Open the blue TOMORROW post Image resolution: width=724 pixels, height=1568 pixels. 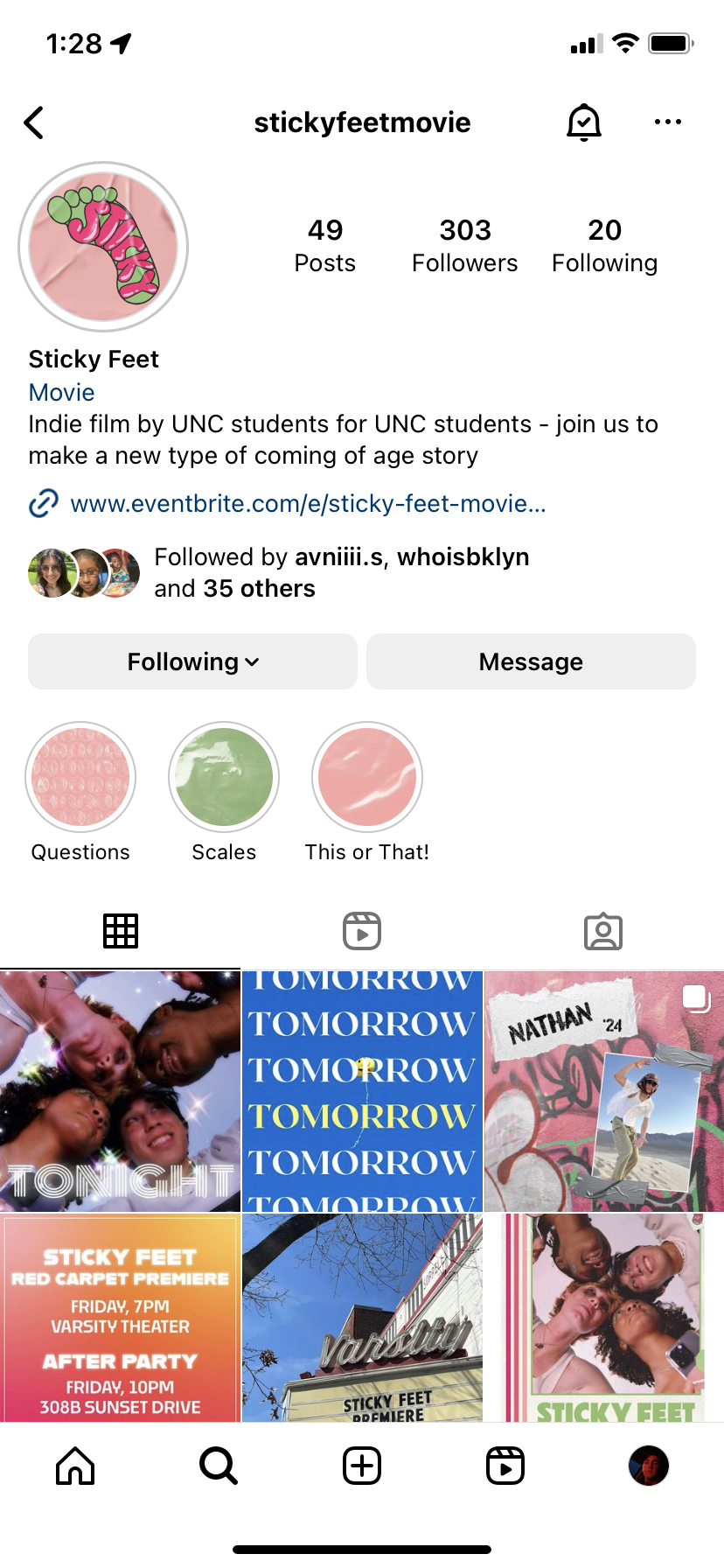click(362, 1091)
